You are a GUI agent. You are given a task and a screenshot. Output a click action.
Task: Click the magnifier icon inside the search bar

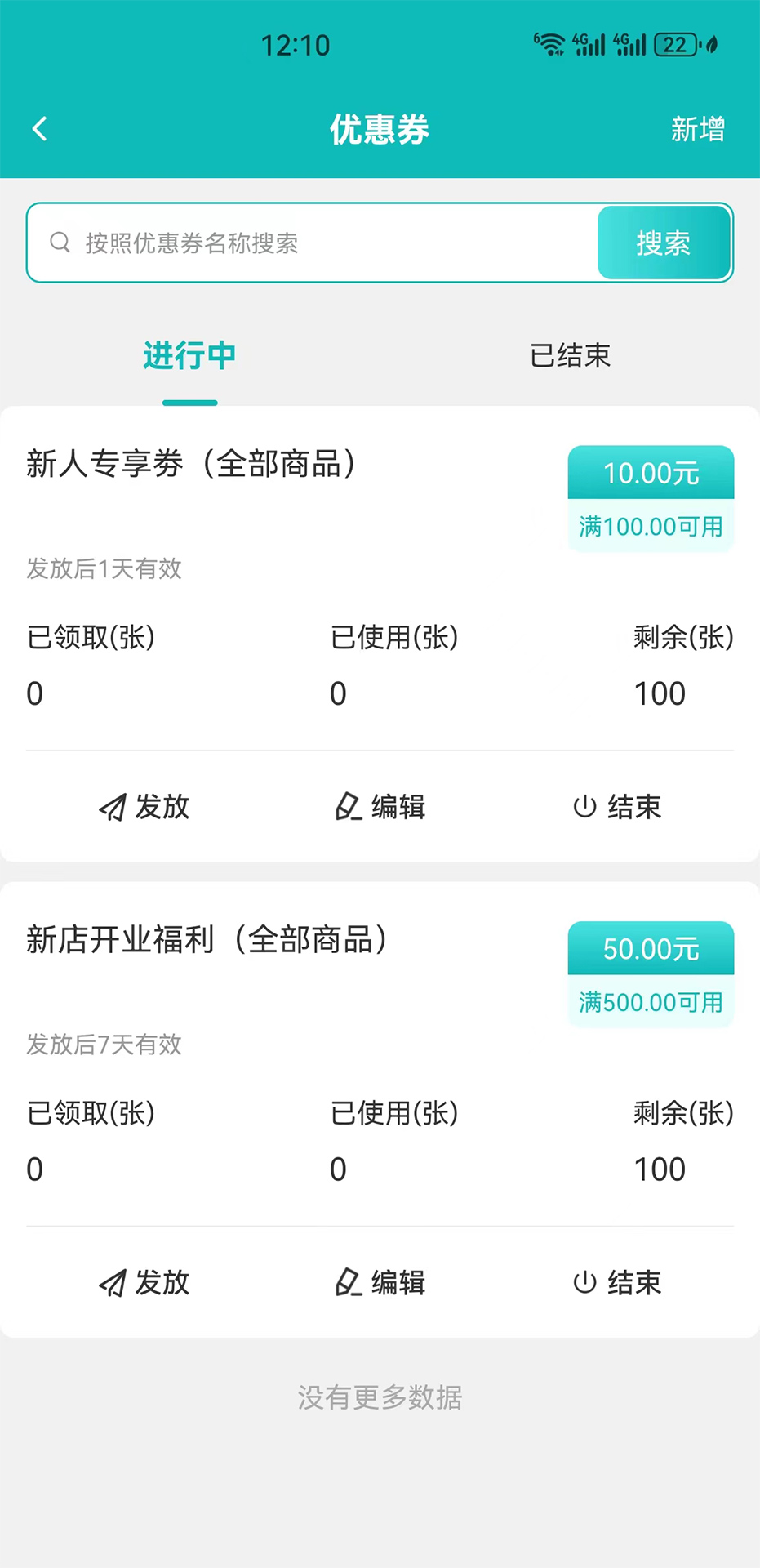click(x=60, y=243)
